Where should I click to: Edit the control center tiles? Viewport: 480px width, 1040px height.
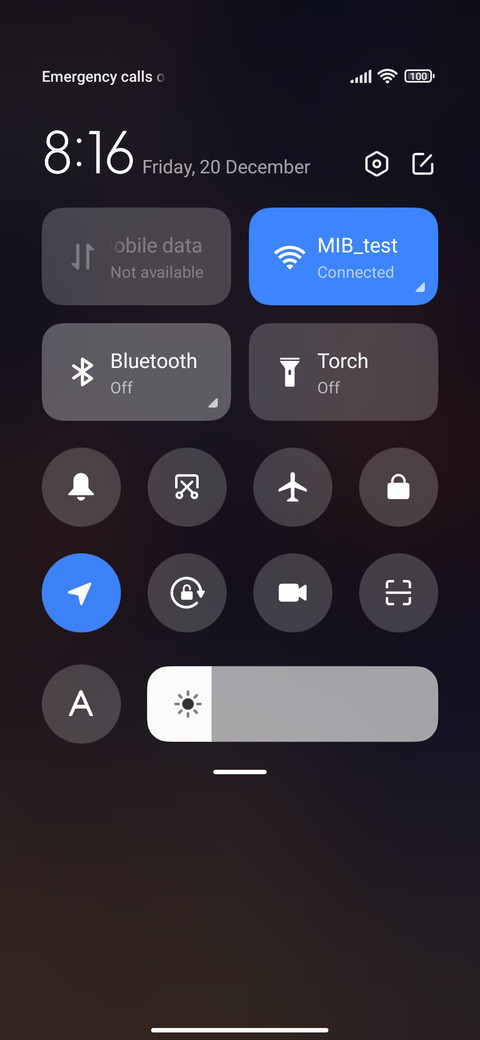tap(423, 164)
